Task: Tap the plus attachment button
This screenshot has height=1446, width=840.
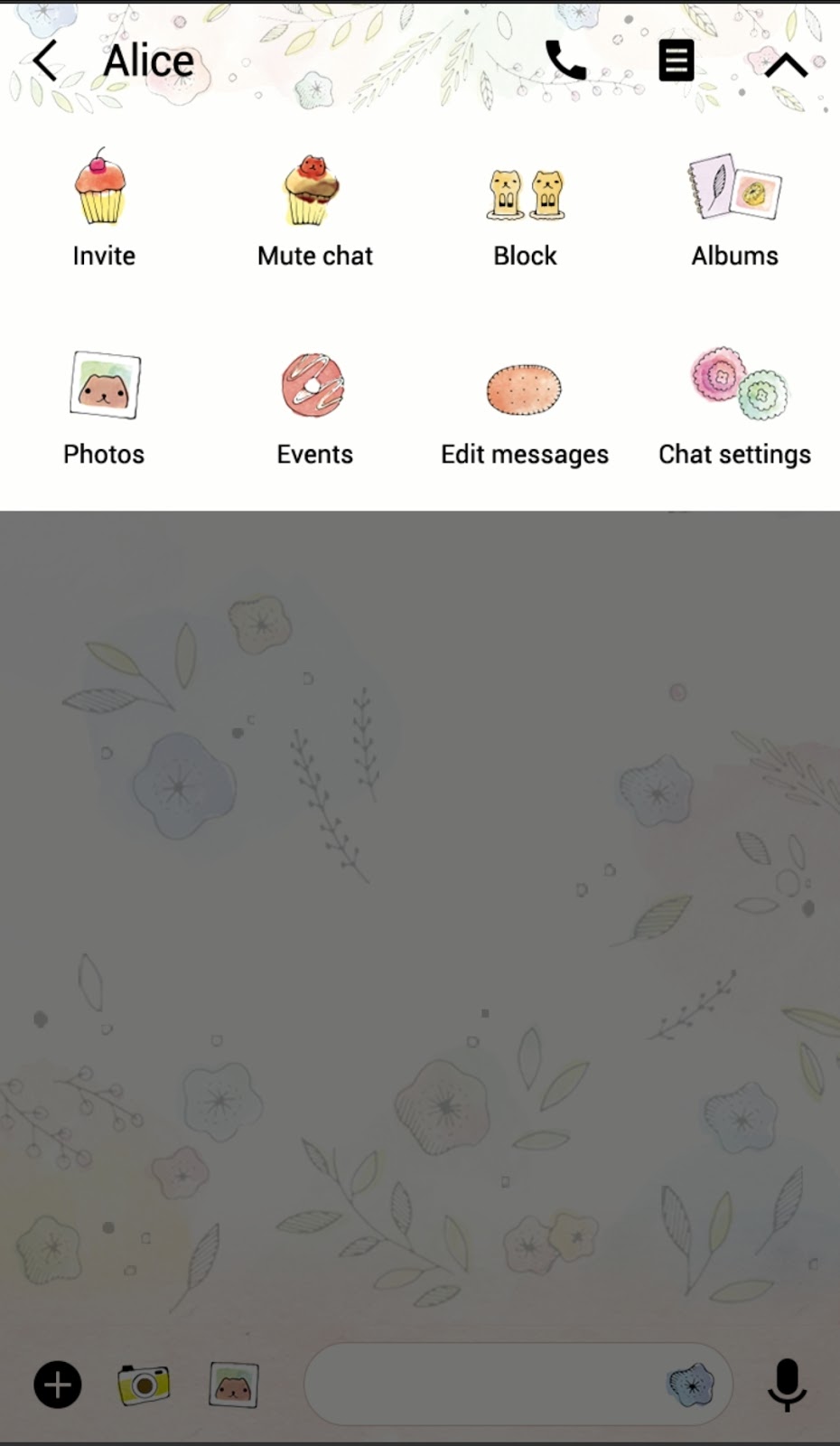Action: [58, 1385]
